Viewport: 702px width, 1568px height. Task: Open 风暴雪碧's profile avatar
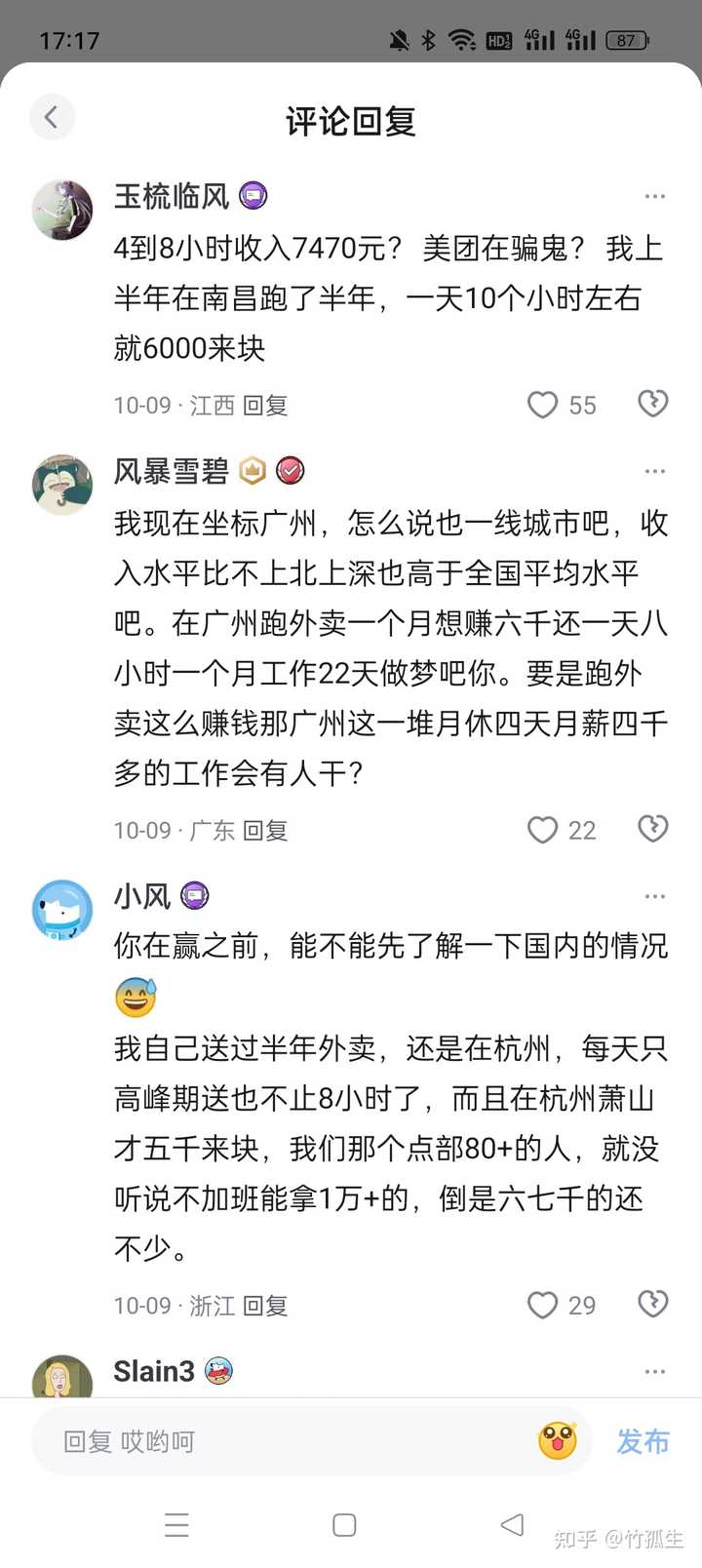pyautogui.click(x=62, y=485)
